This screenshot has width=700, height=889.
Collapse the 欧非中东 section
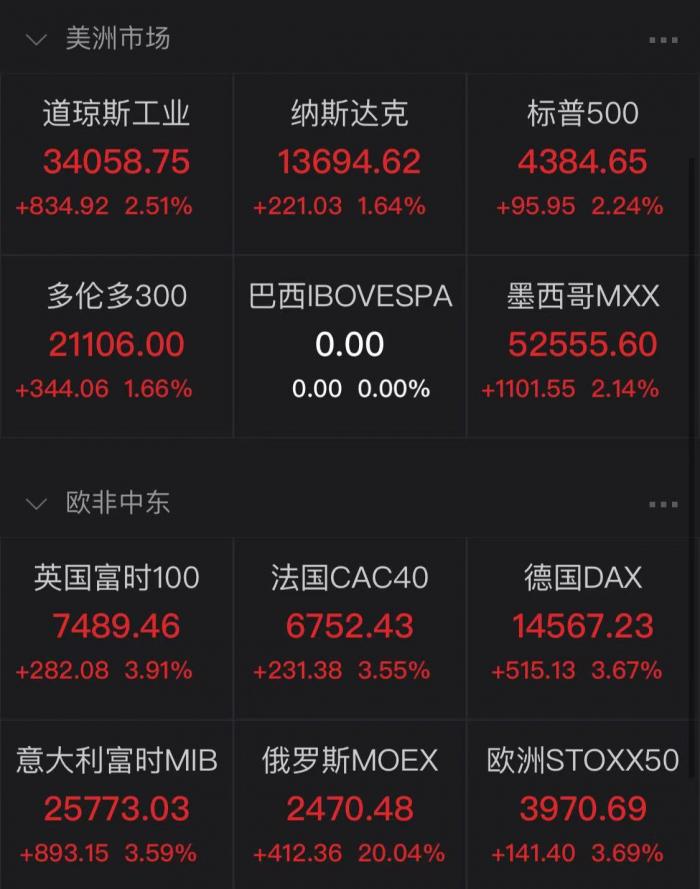[x=37, y=503]
